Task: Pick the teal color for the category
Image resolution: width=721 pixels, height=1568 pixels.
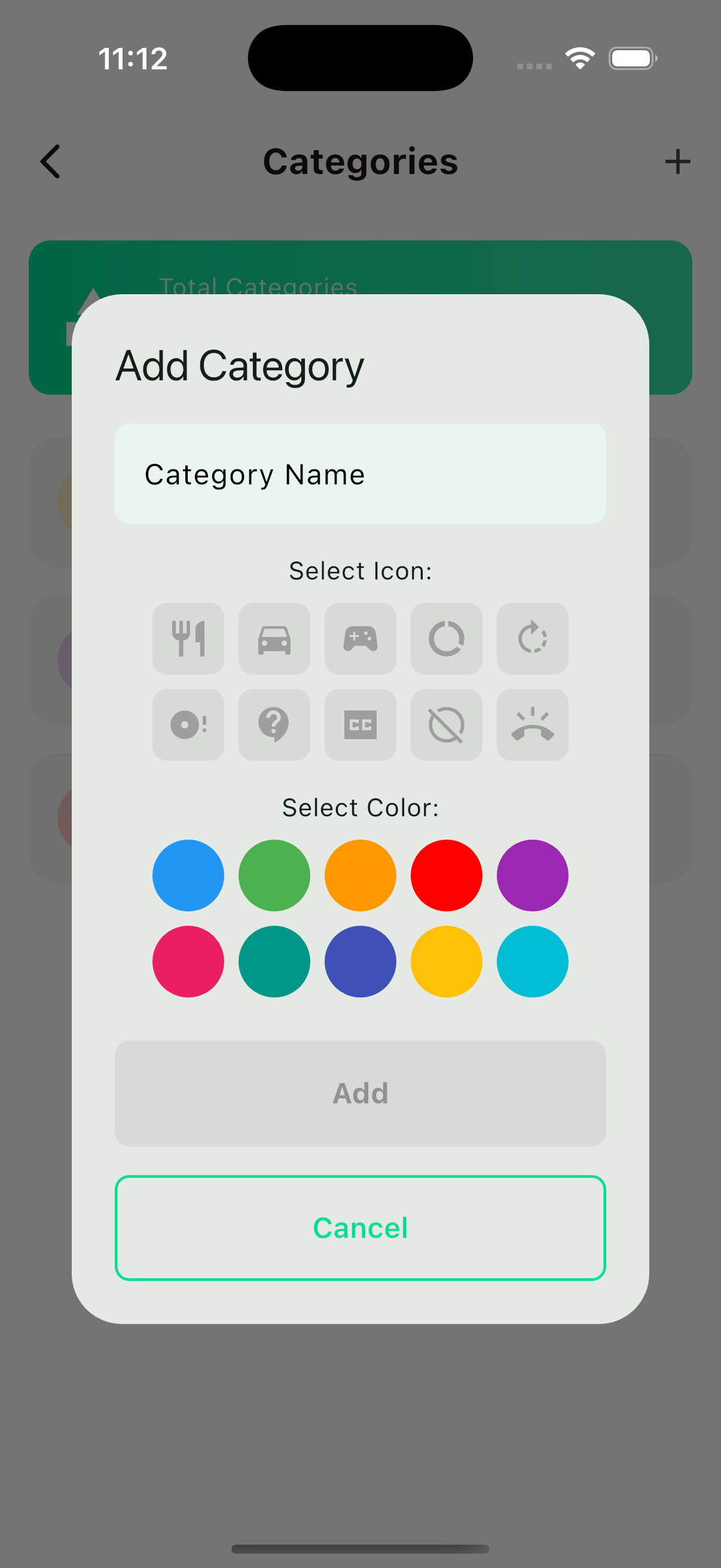Action: [x=274, y=961]
